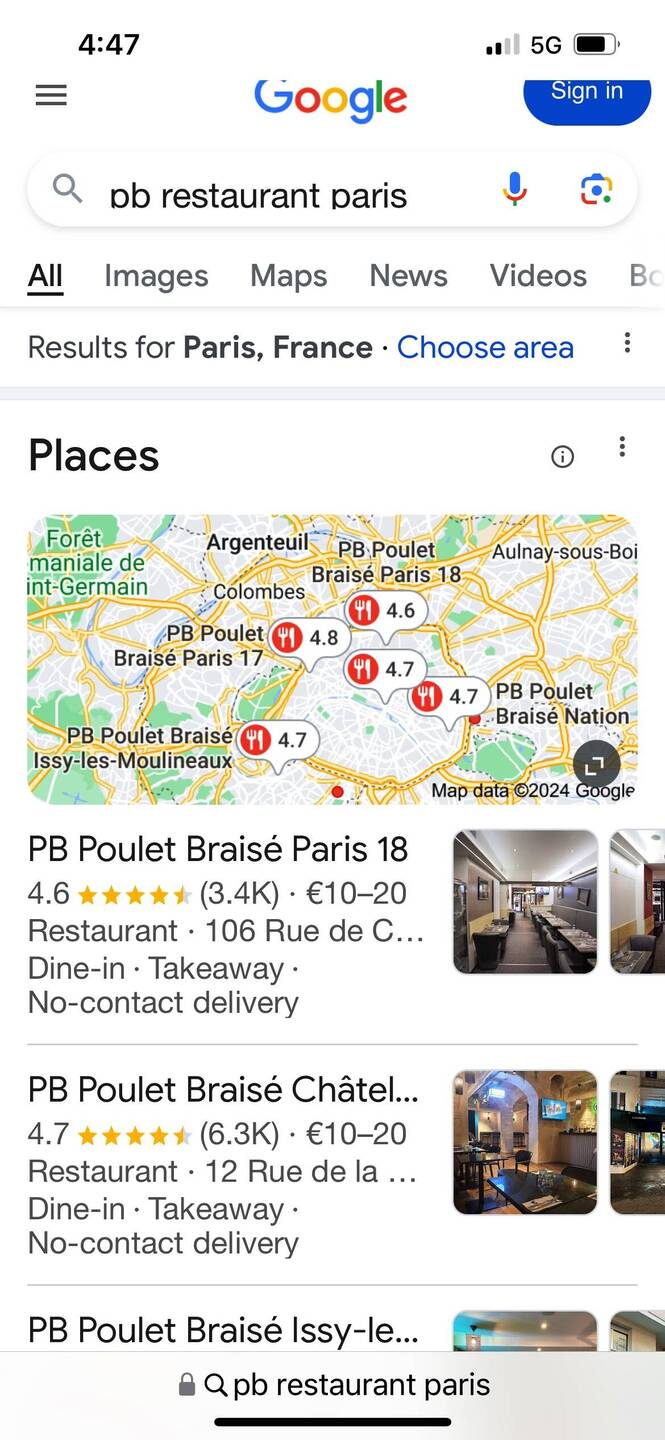Image resolution: width=665 pixels, height=1440 pixels.
Task: Tap the Sign in button
Action: [x=586, y=93]
